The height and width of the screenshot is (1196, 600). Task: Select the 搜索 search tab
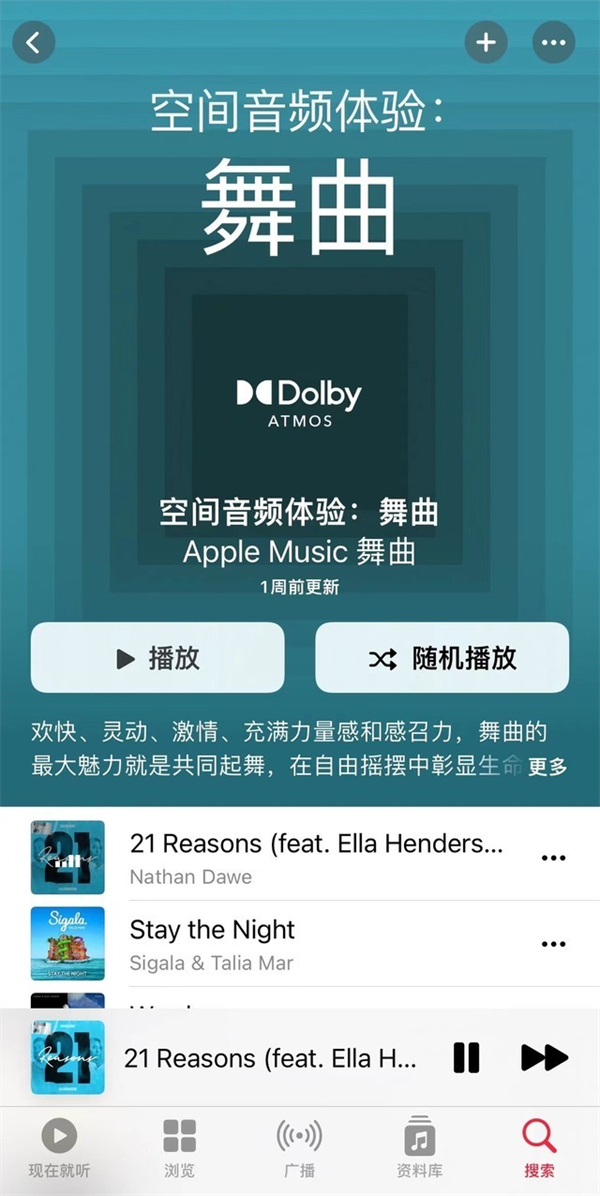(x=540, y=1149)
